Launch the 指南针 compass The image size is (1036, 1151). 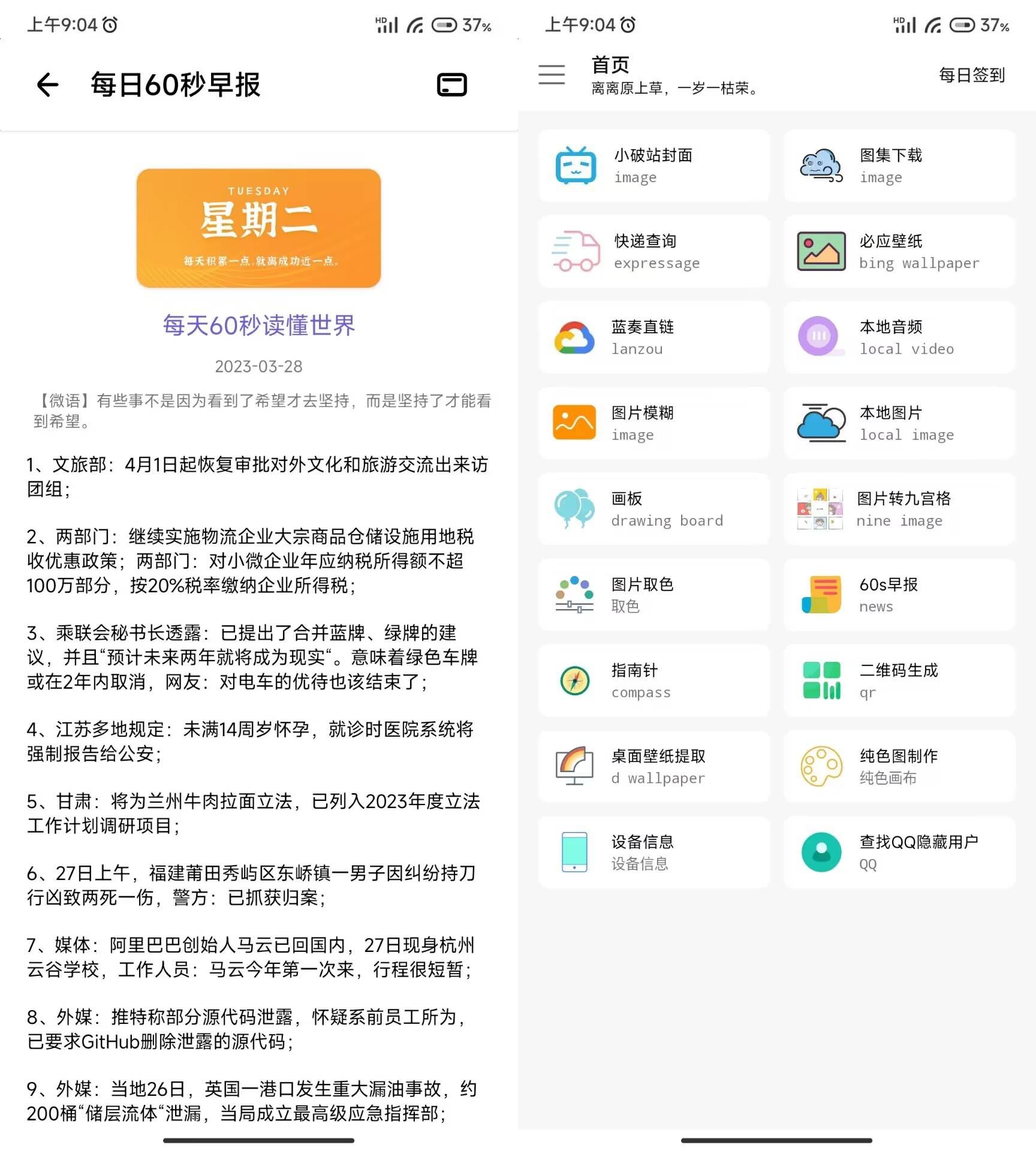coord(653,680)
